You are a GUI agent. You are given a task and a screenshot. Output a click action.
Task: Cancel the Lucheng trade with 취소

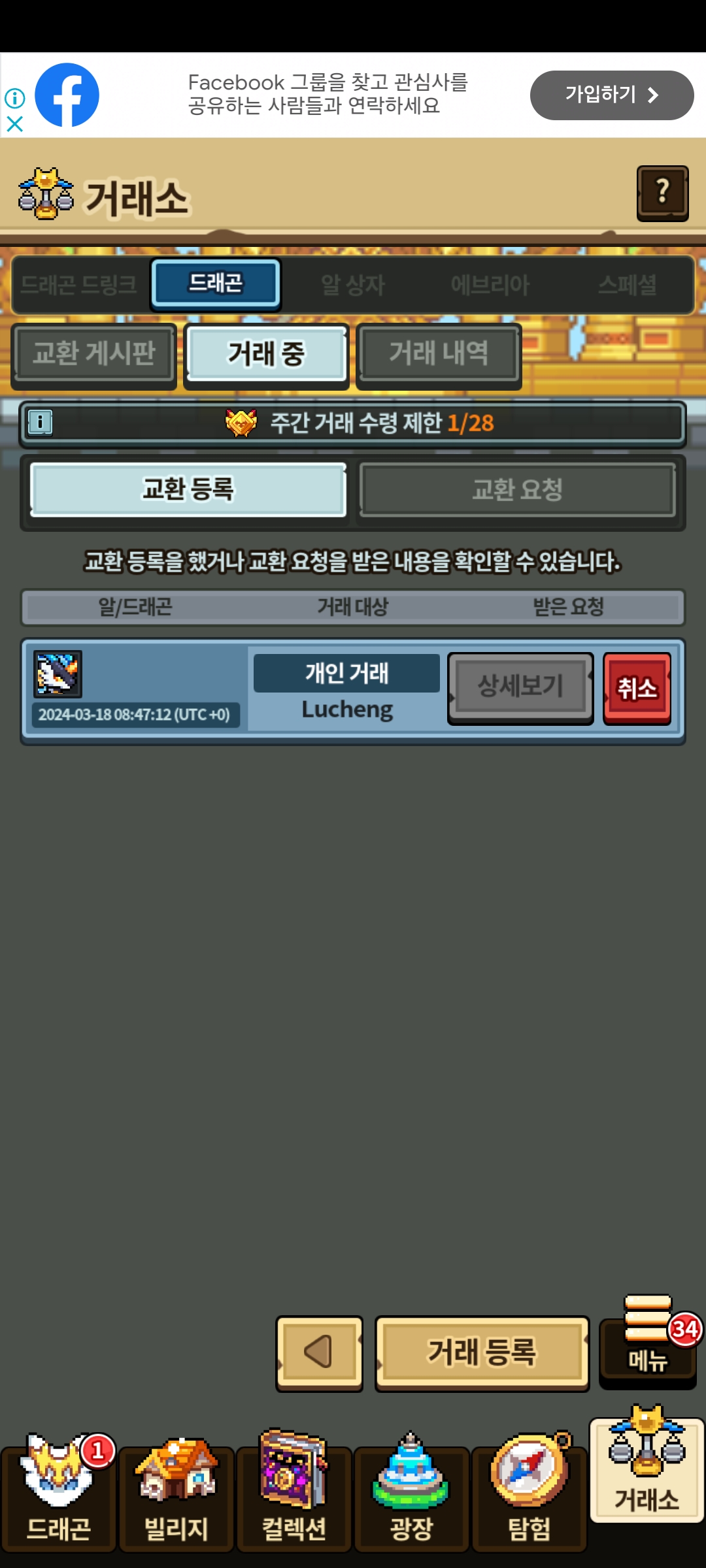pyautogui.click(x=637, y=688)
